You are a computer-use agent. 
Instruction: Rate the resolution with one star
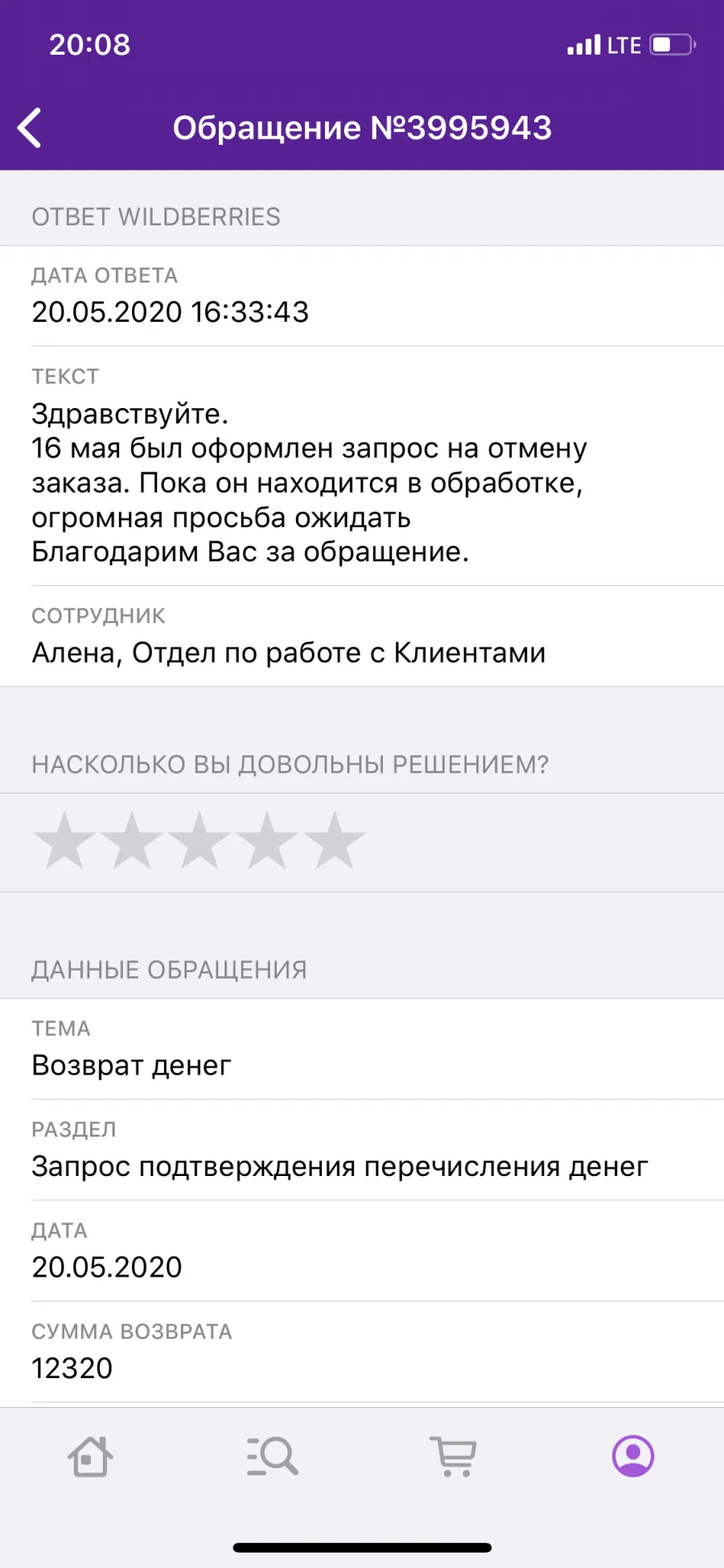pos(64,841)
